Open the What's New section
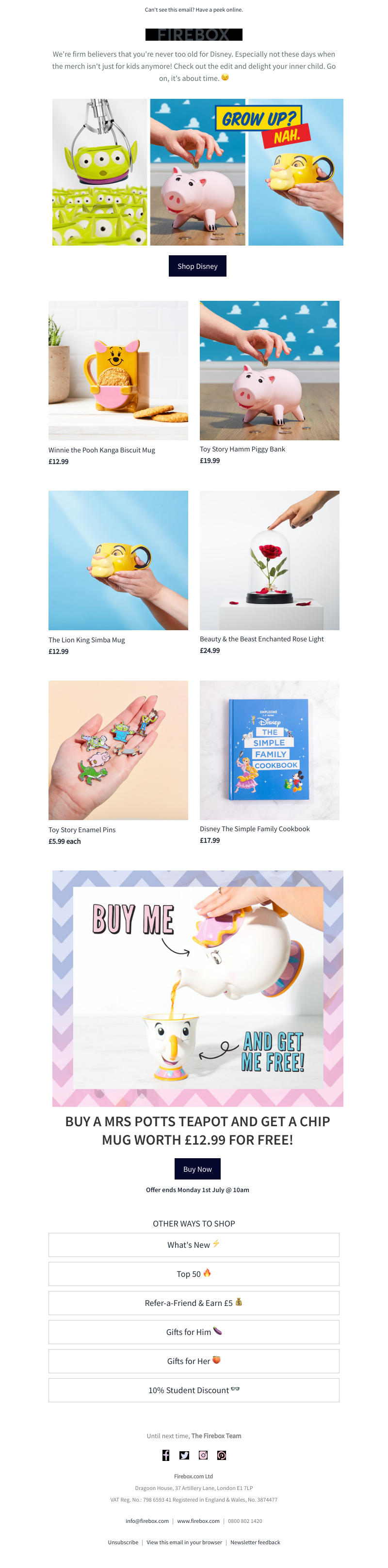The image size is (388, 1568). (x=194, y=1244)
